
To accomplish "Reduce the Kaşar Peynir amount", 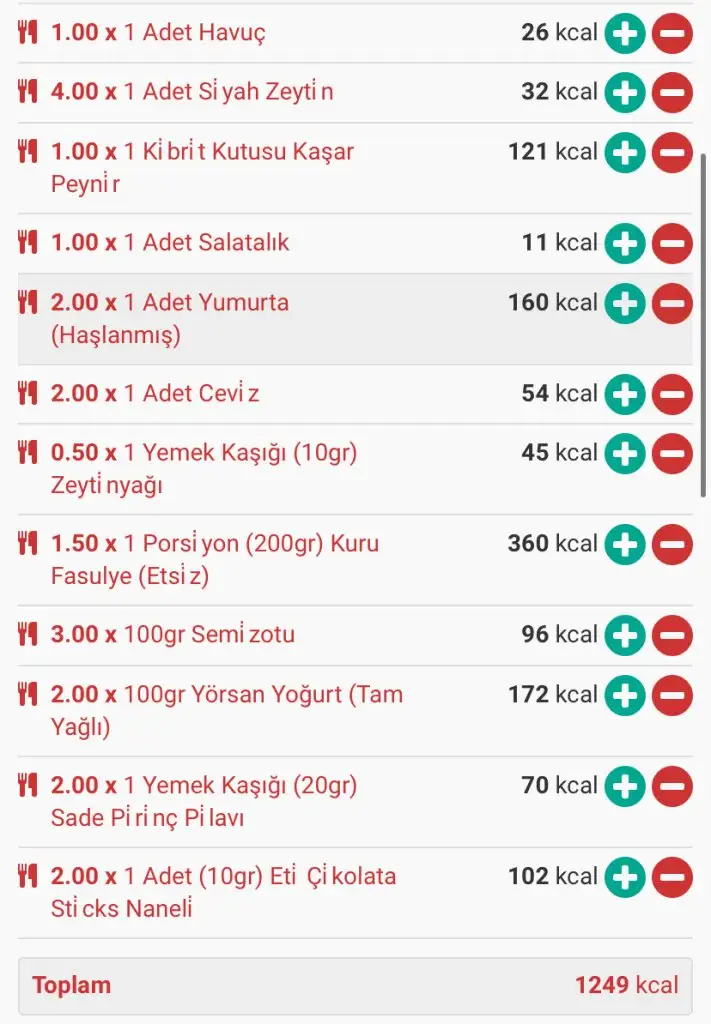I will coord(672,153).
